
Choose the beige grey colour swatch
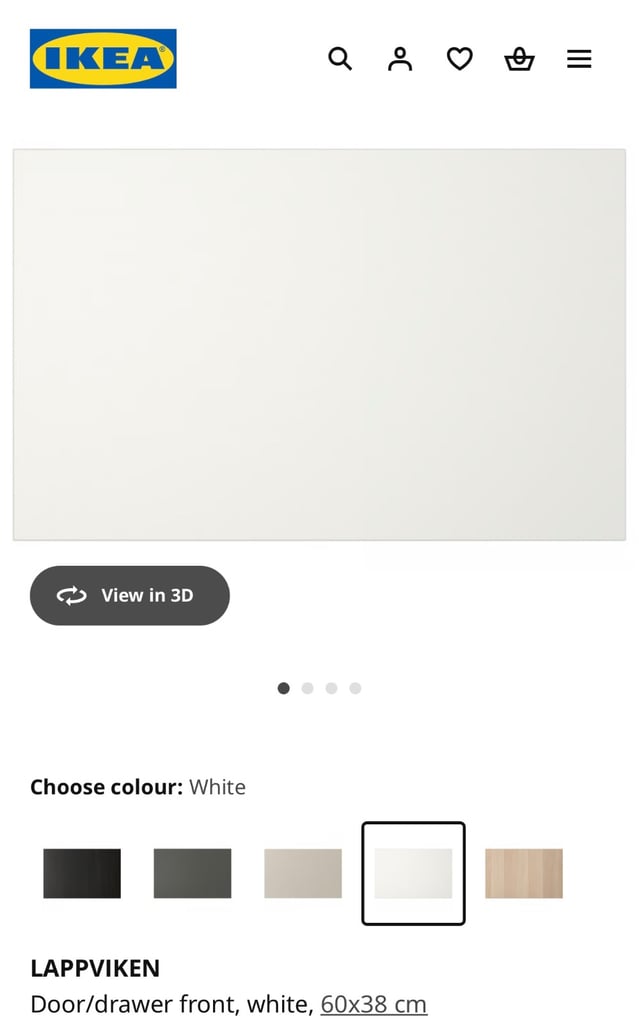point(303,873)
